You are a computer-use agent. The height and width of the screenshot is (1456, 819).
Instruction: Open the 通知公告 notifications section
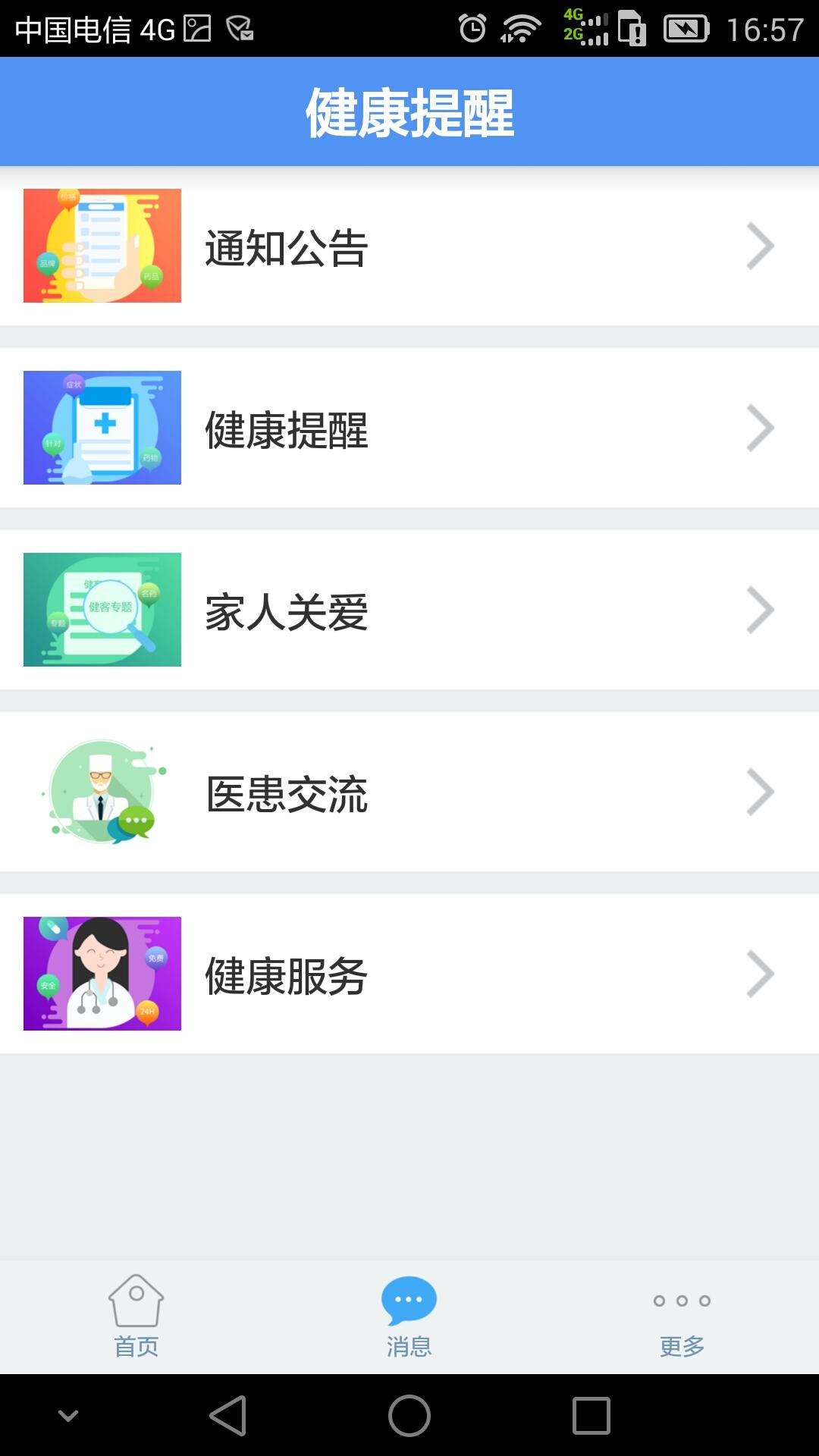pos(409,246)
